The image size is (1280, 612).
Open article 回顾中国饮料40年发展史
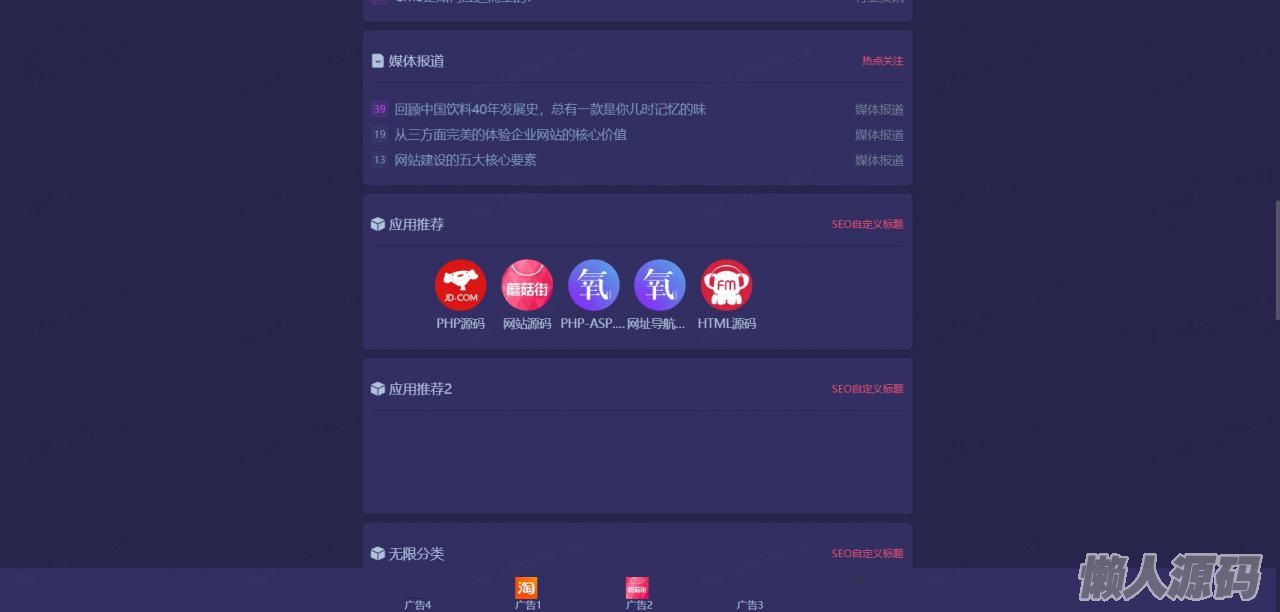point(550,109)
